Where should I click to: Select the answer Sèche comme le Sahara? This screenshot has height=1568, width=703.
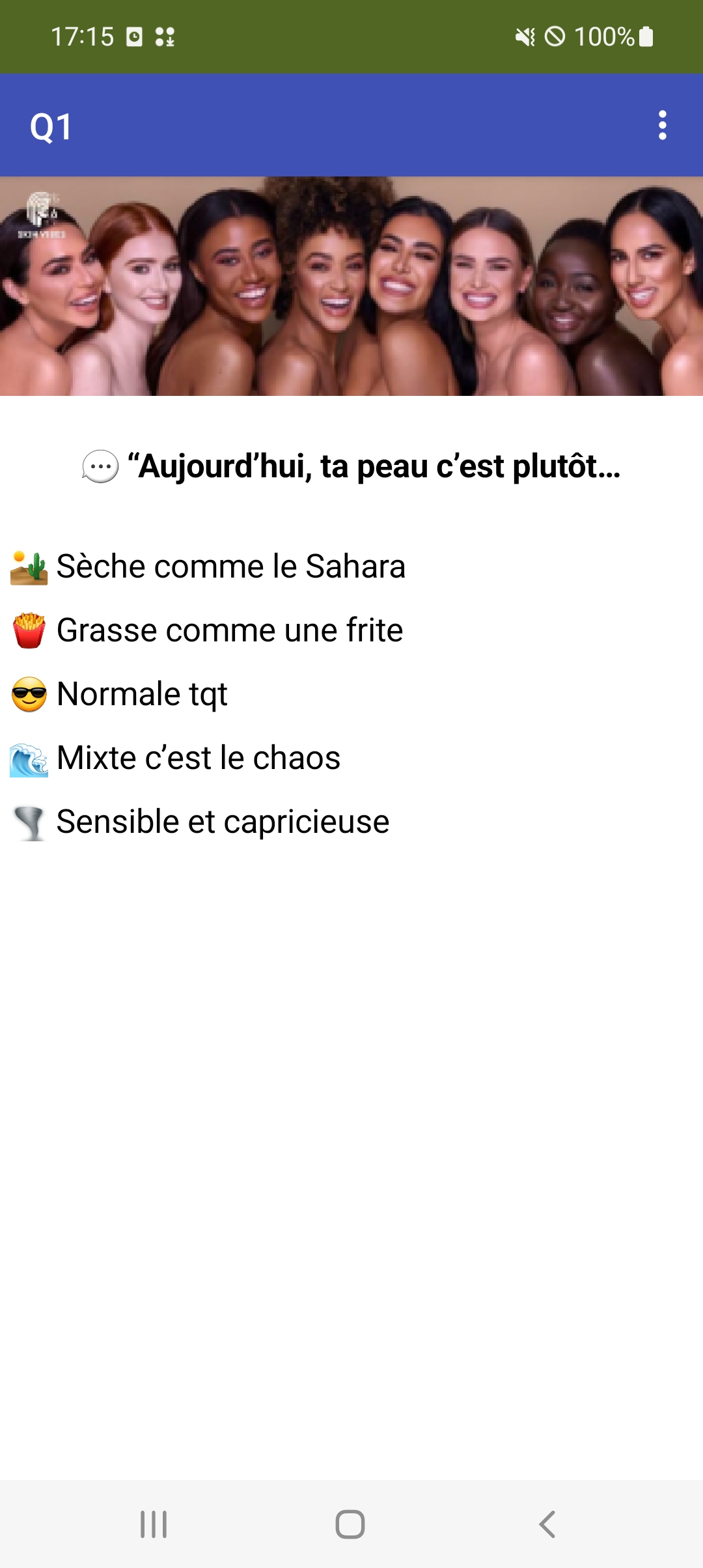(208, 566)
